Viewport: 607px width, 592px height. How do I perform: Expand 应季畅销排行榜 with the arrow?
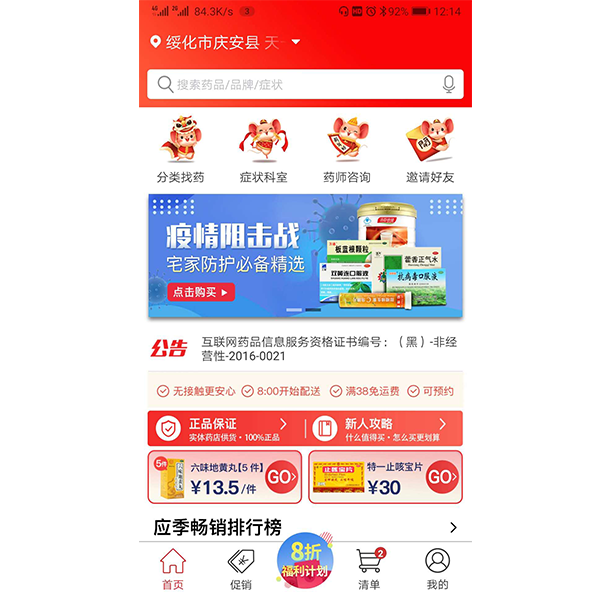point(453,527)
